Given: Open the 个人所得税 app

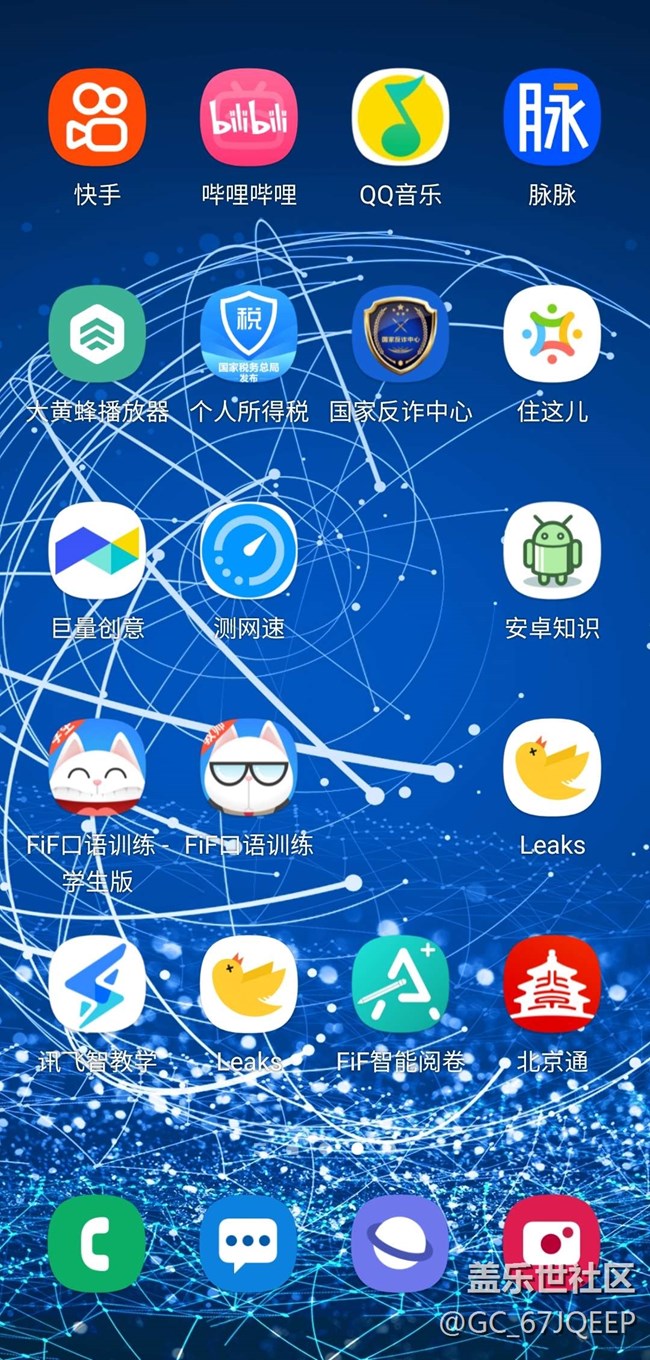Looking at the screenshot, I should (249, 334).
